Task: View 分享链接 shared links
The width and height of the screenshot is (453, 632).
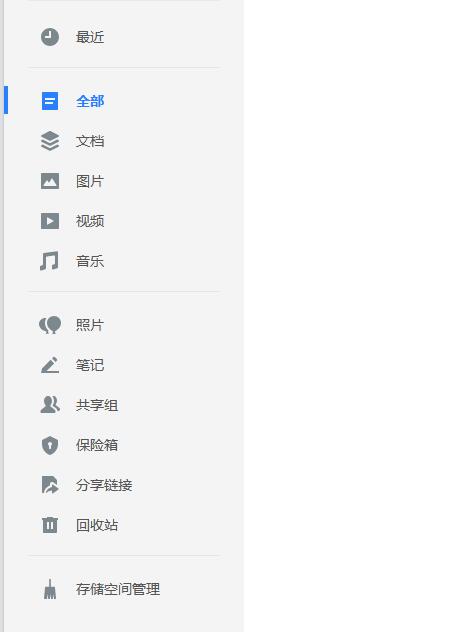Action: (x=123, y=485)
